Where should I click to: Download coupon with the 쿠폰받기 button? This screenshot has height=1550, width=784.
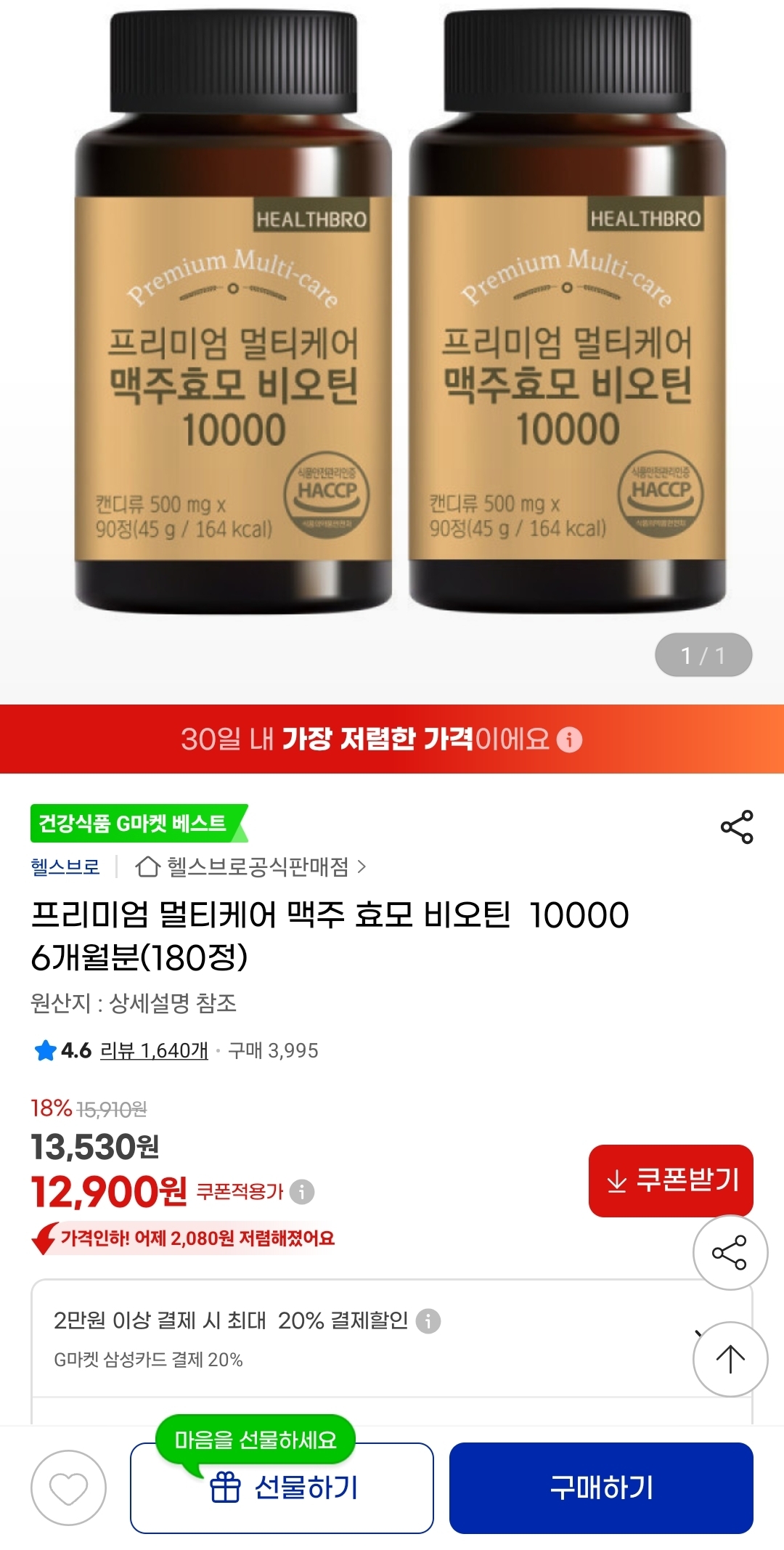[671, 1180]
